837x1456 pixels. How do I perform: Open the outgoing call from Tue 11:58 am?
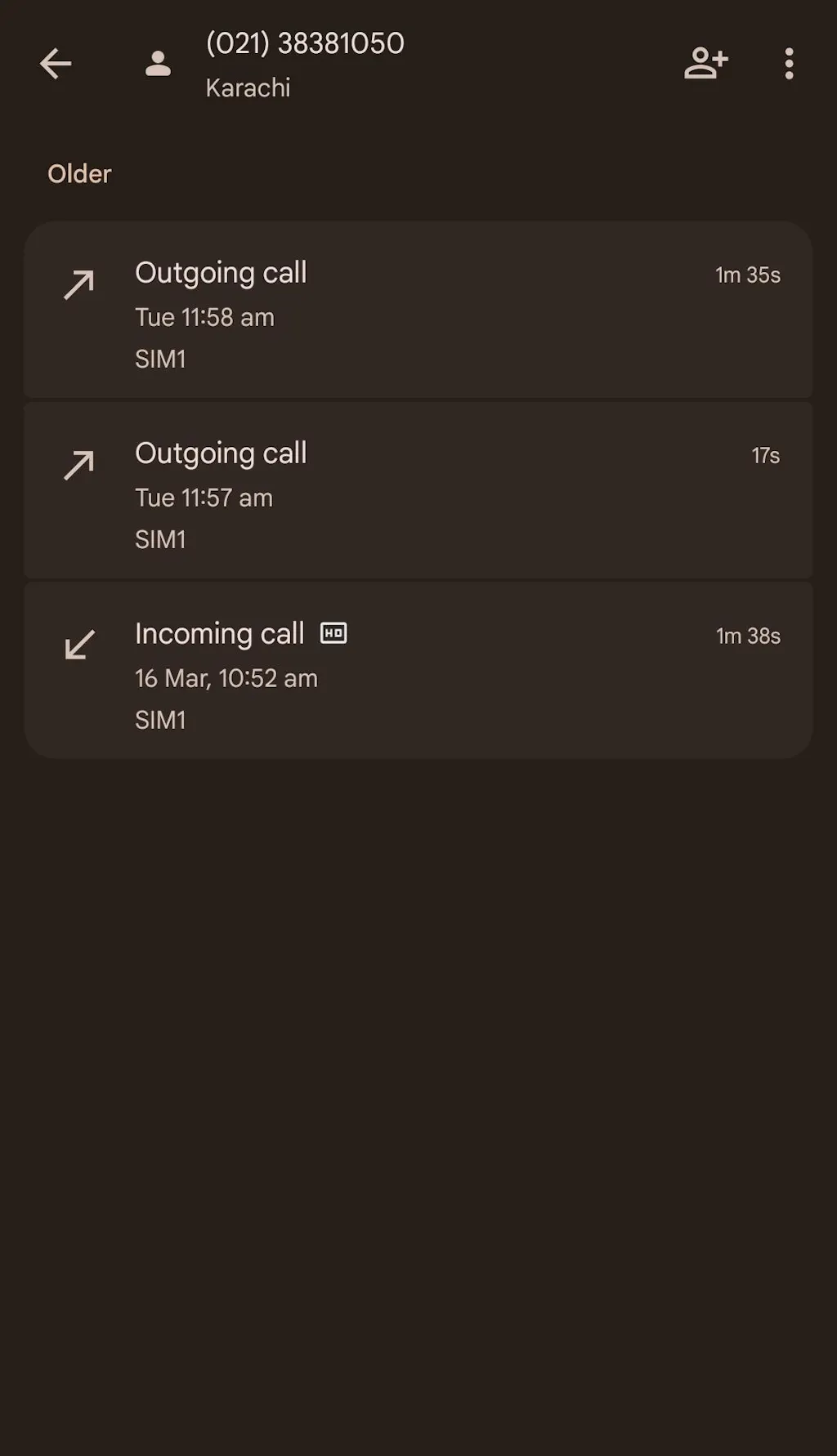(x=418, y=310)
